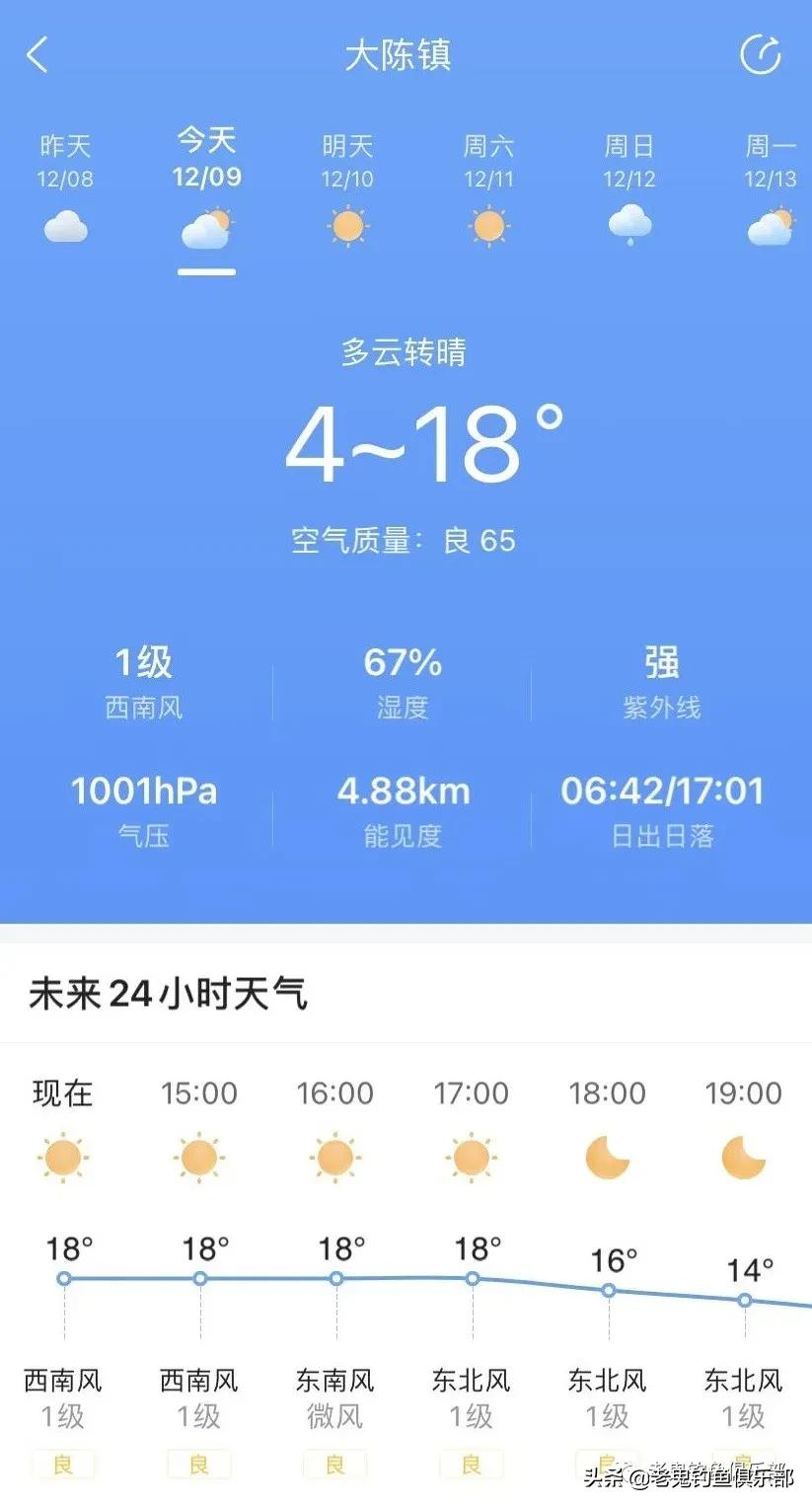This screenshot has height=1507, width=812.
Task: Click the 良 badge under 现在
Action: click(x=63, y=1466)
